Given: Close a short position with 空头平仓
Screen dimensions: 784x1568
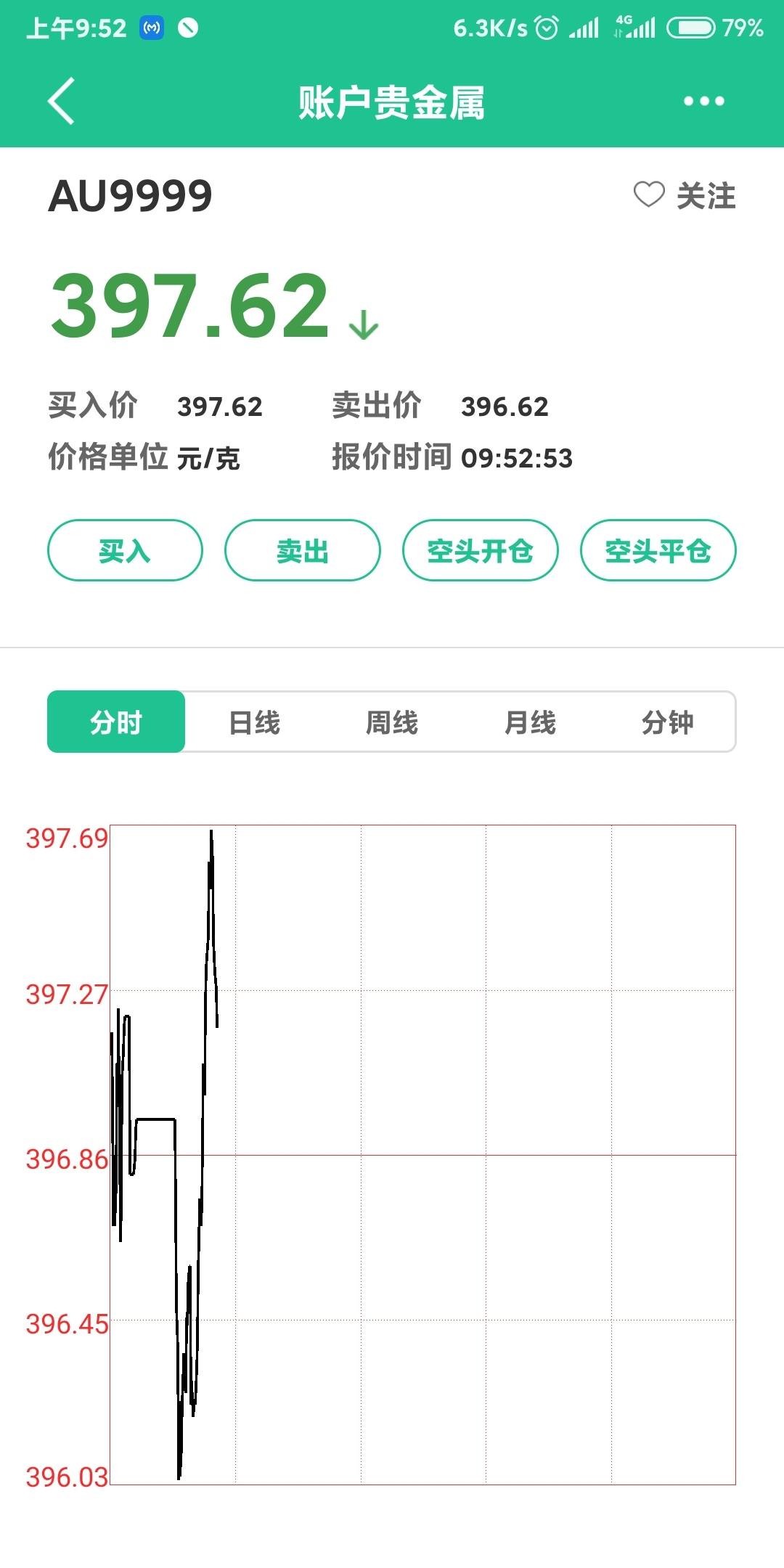Looking at the screenshot, I should coord(658,550).
